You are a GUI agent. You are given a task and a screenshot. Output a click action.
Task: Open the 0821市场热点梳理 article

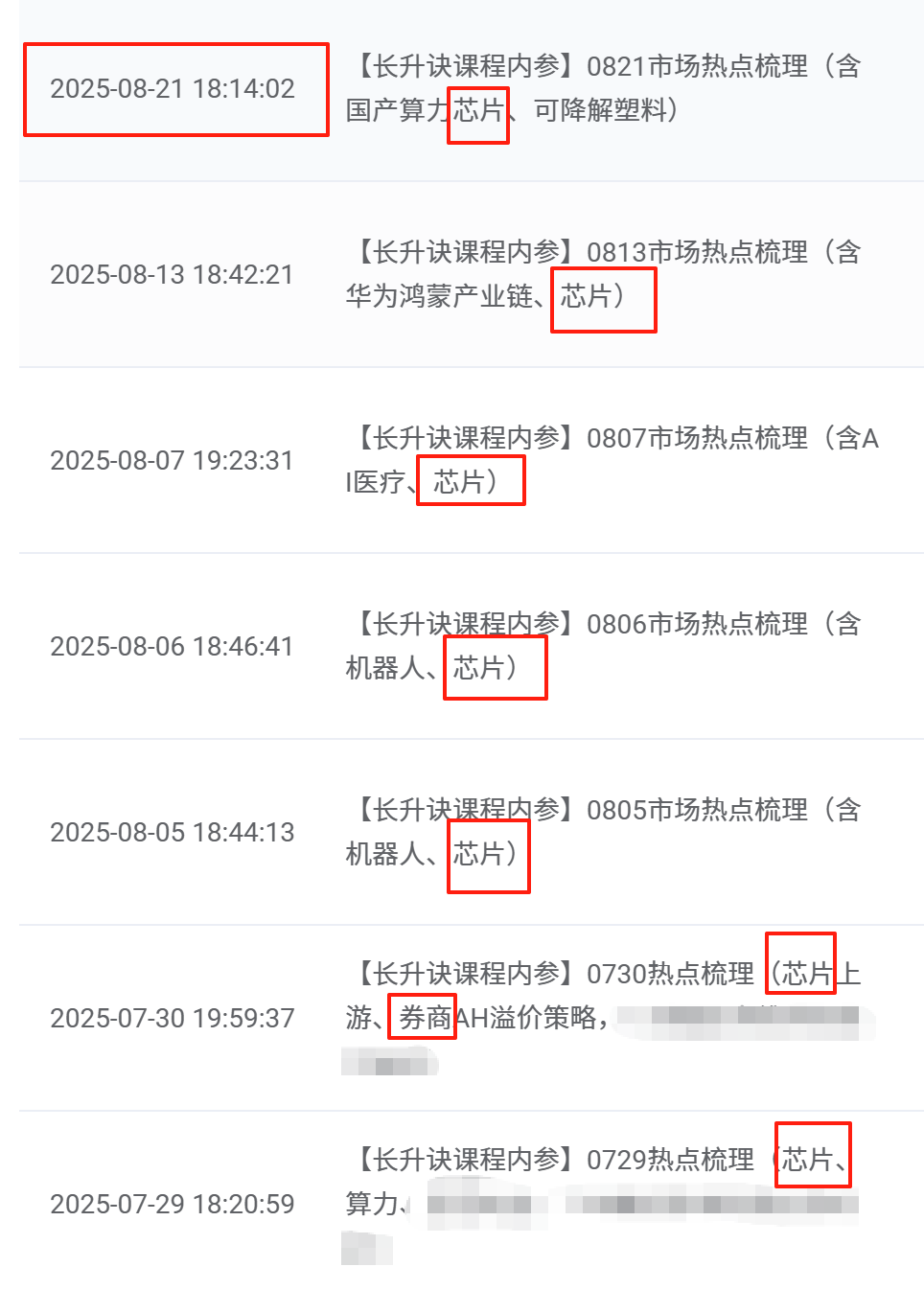(x=604, y=88)
